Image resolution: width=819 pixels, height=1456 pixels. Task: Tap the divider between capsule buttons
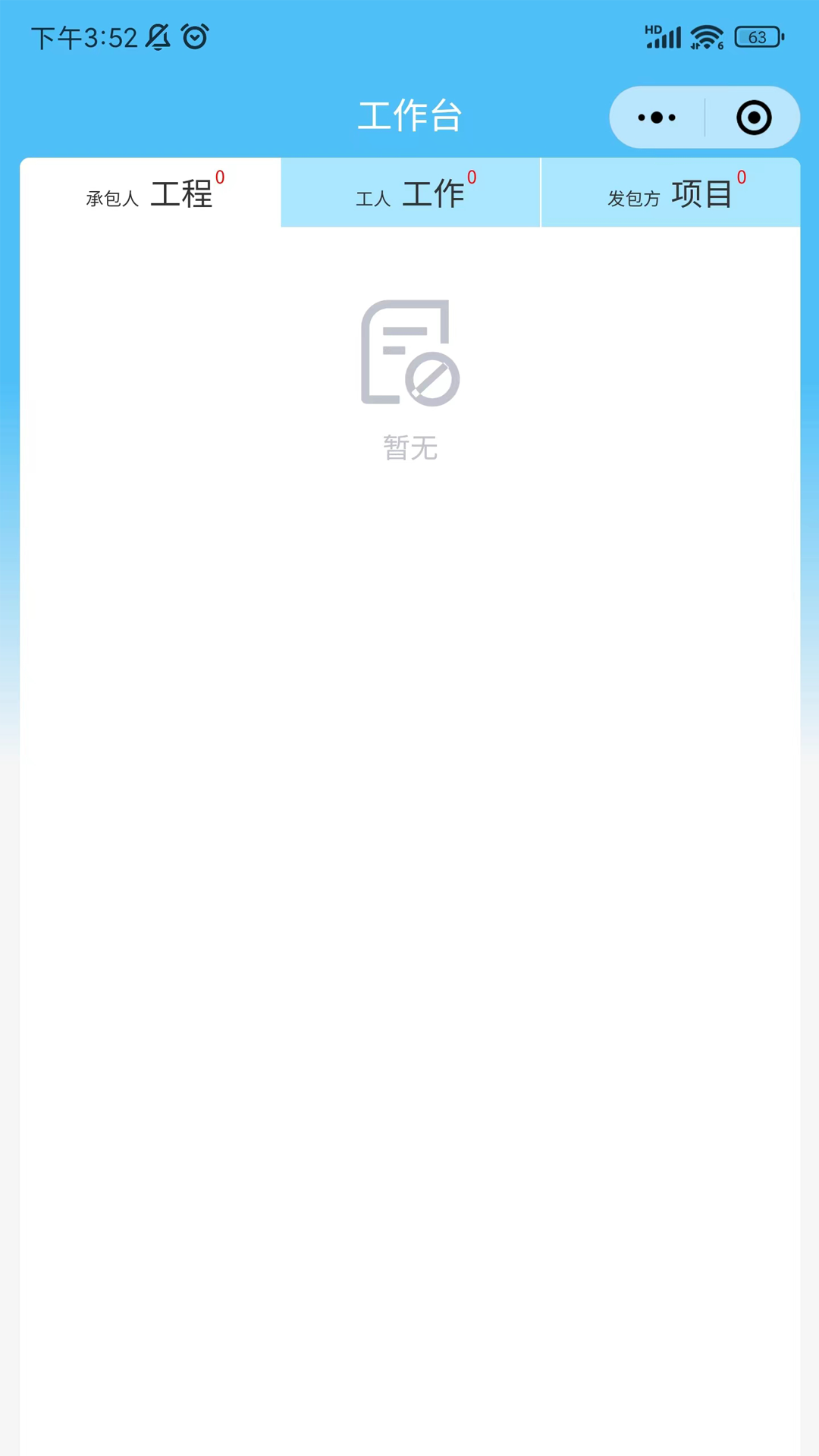(x=704, y=118)
